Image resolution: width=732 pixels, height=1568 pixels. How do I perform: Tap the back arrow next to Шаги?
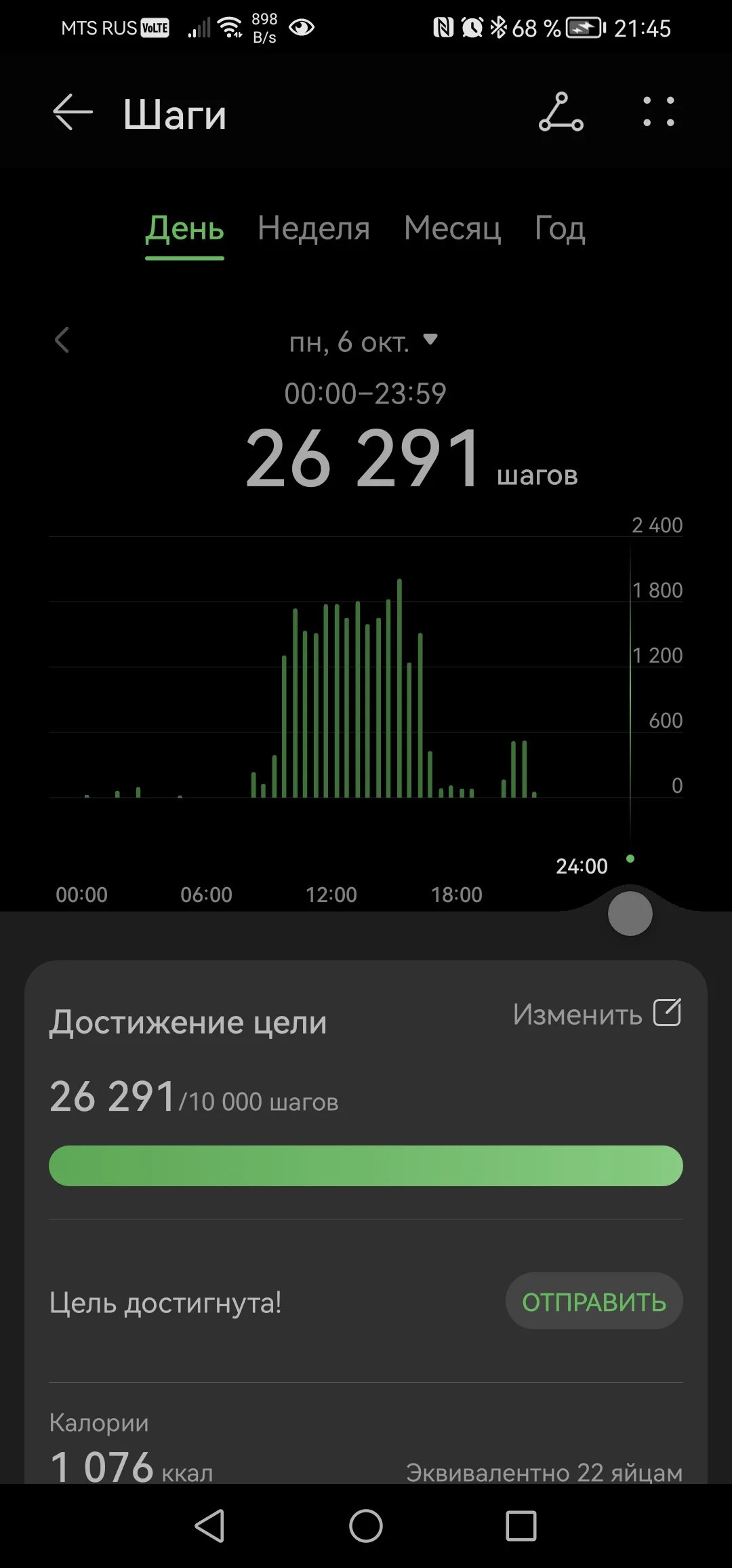coord(72,112)
